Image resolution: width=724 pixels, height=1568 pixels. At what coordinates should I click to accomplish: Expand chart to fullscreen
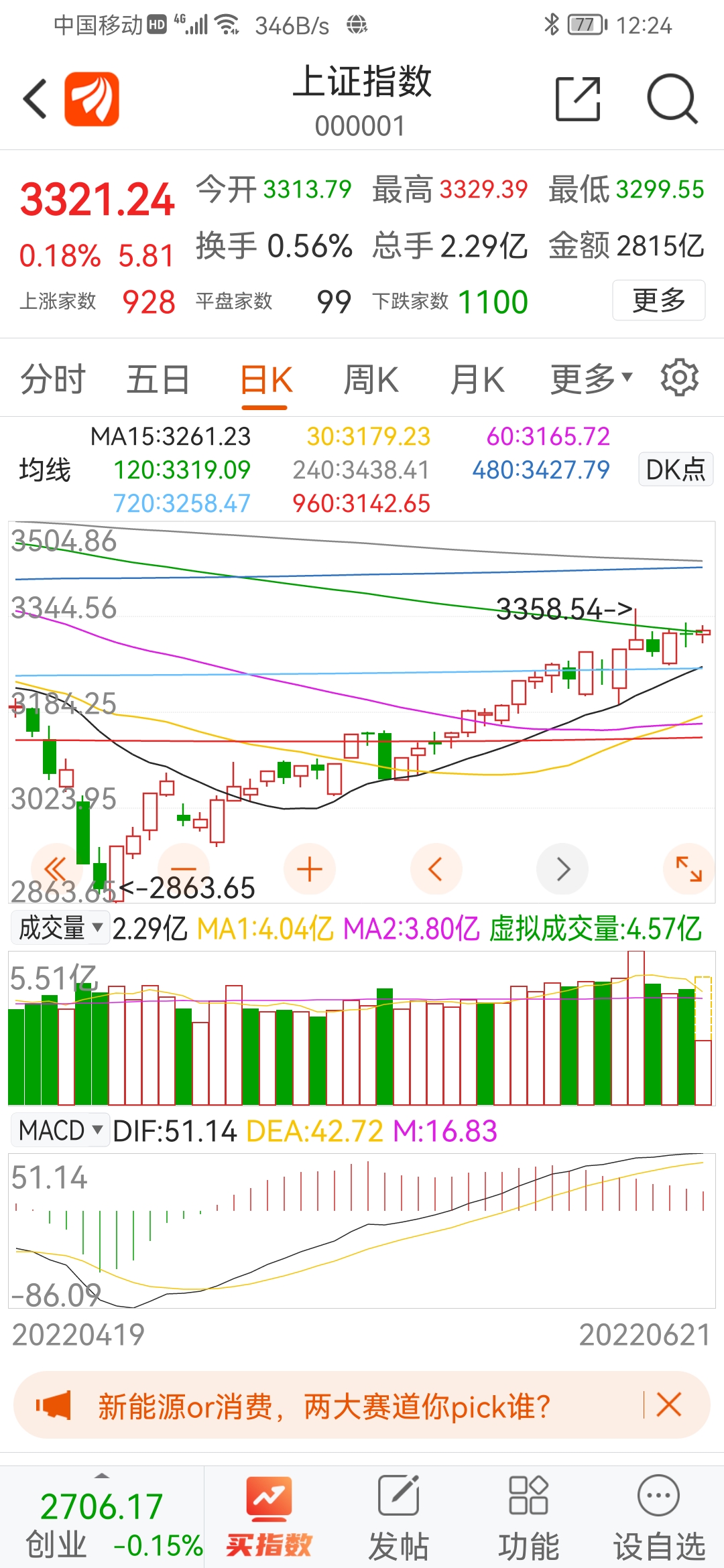688,869
